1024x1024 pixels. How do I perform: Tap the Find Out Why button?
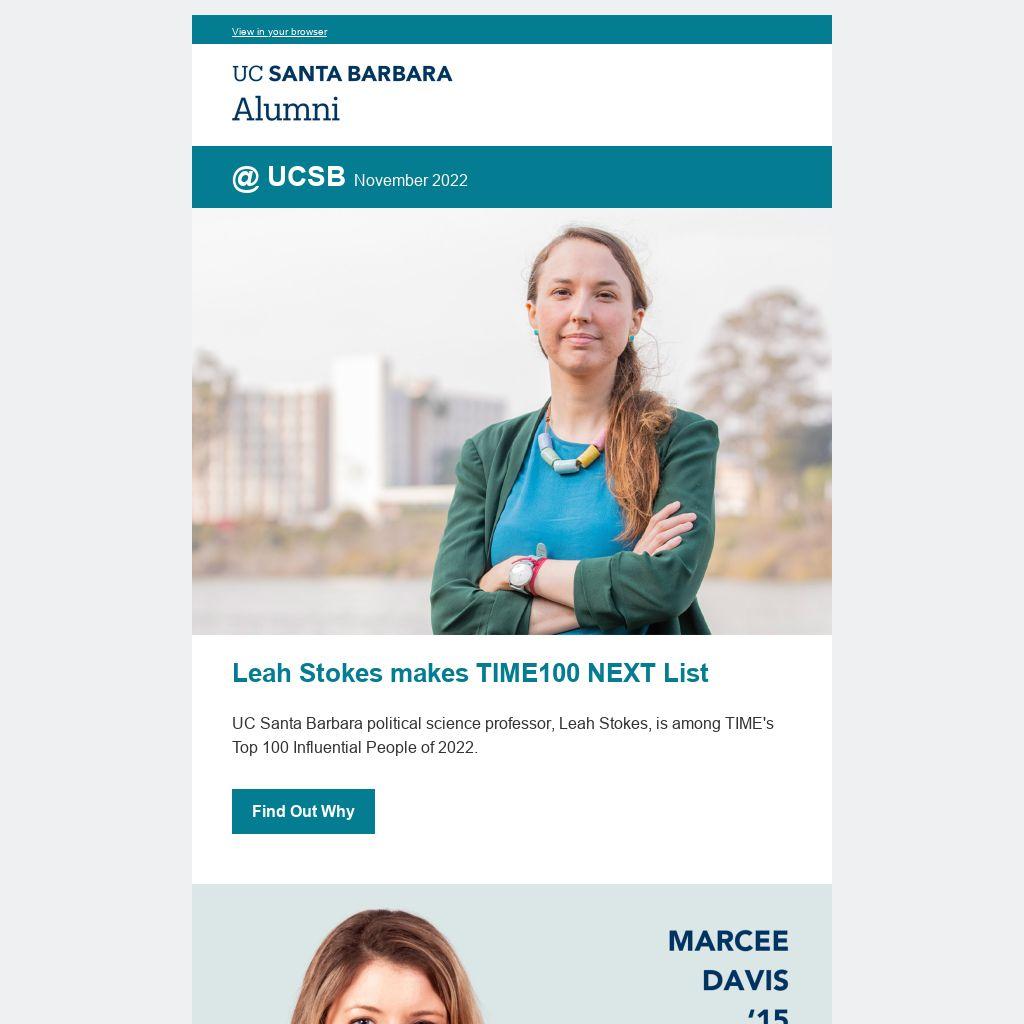coord(303,811)
